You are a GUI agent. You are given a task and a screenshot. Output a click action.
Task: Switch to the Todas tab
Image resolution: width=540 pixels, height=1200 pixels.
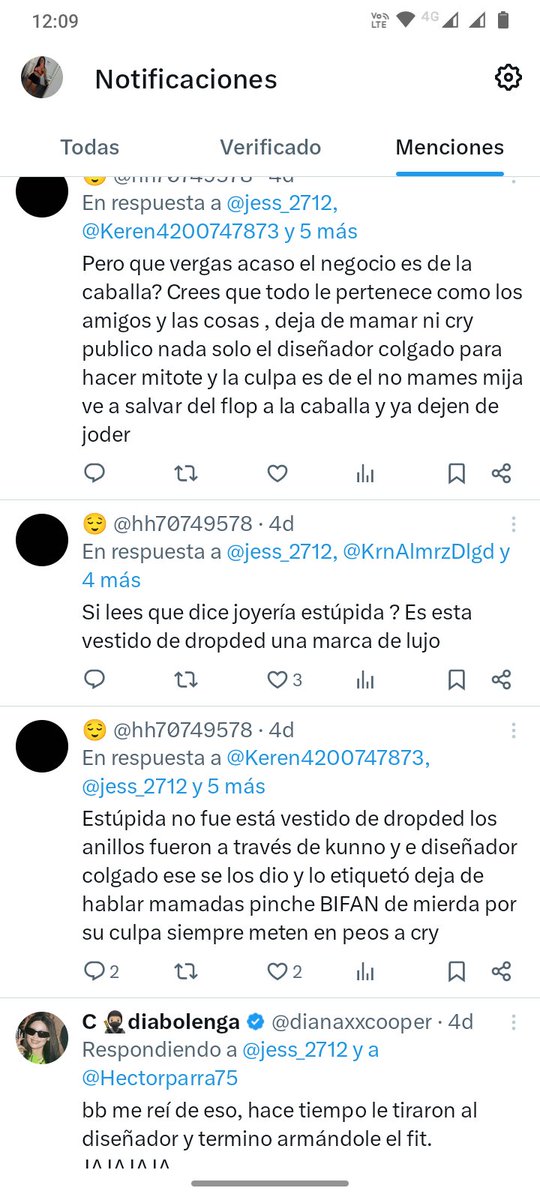coord(90,147)
